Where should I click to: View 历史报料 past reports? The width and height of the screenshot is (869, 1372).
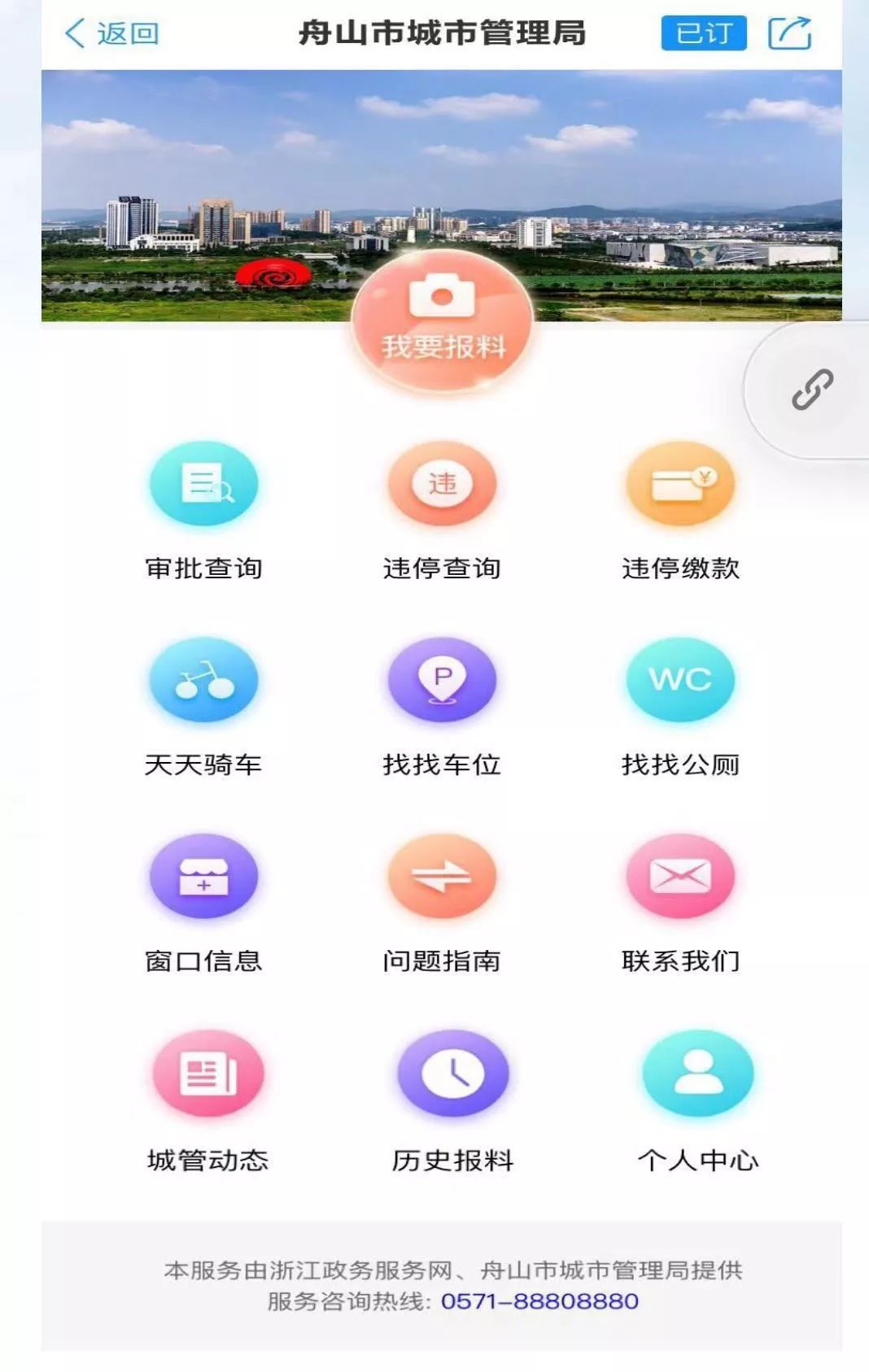pos(452,1074)
